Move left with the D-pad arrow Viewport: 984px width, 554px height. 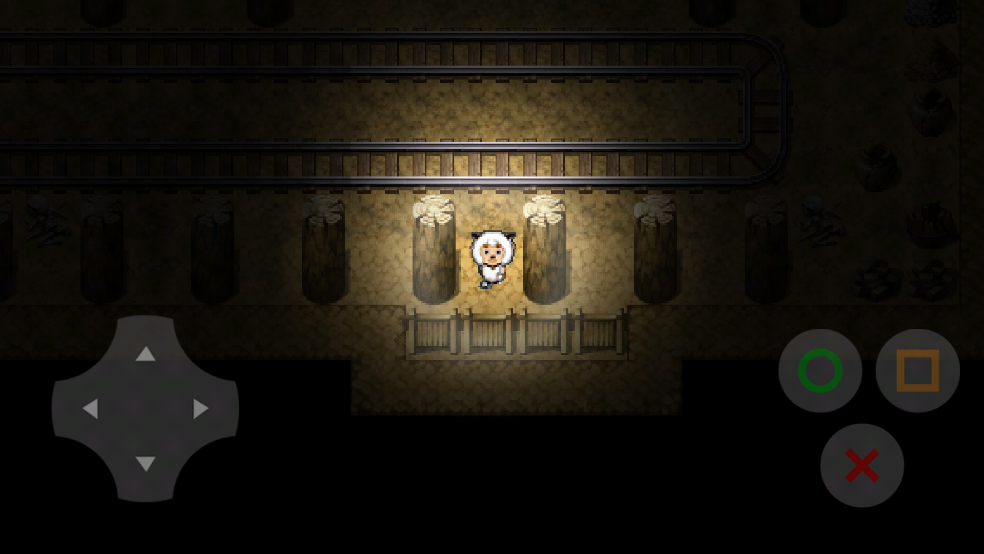click(x=90, y=409)
